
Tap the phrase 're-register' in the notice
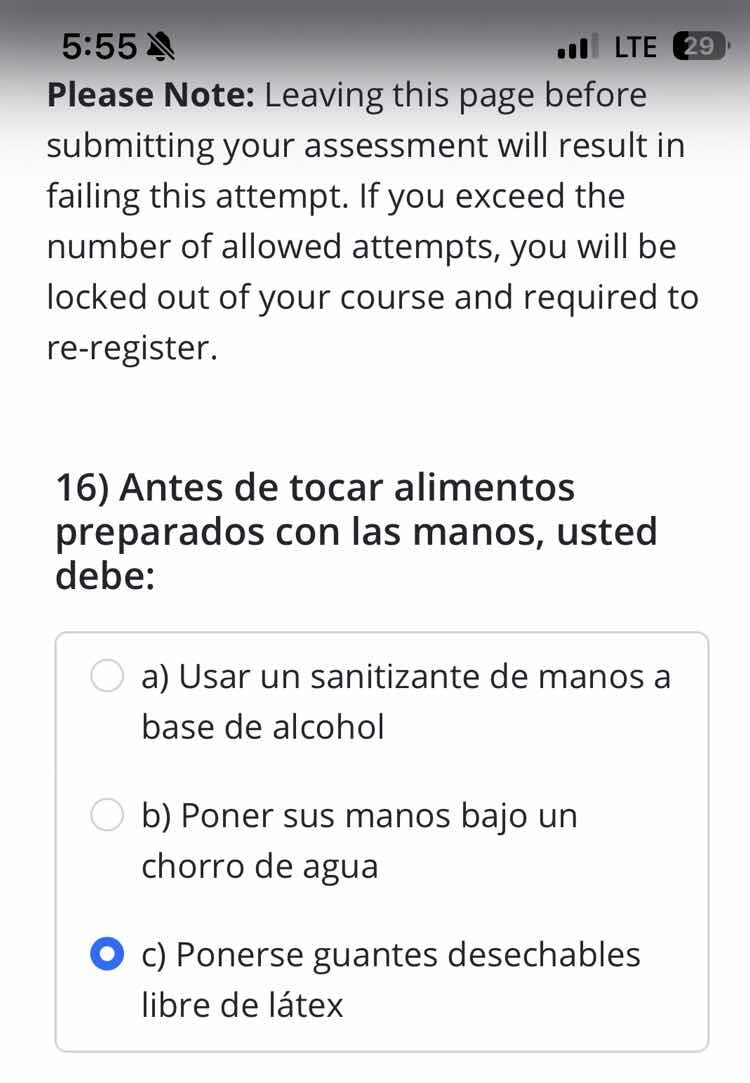pyautogui.click(x=130, y=347)
